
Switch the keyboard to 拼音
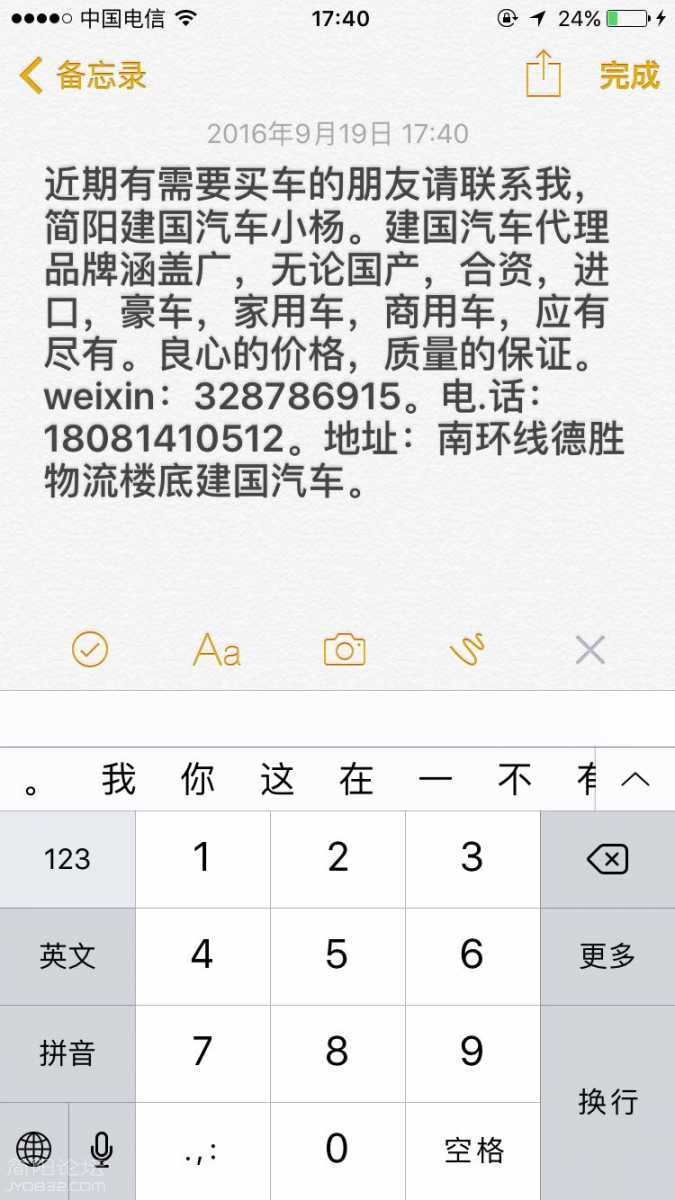coord(67,1053)
